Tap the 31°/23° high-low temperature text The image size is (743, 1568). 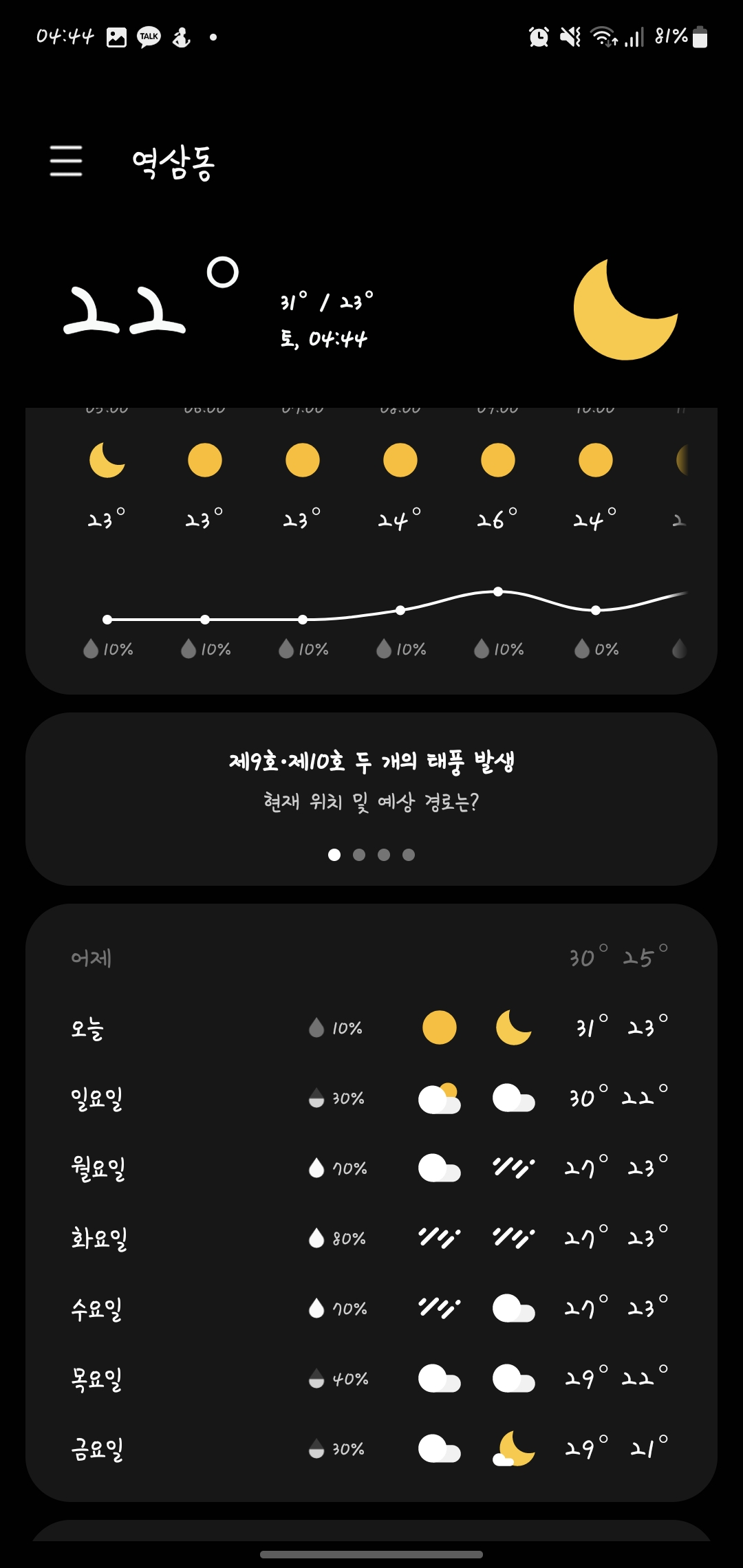click(x=325, y=301)
